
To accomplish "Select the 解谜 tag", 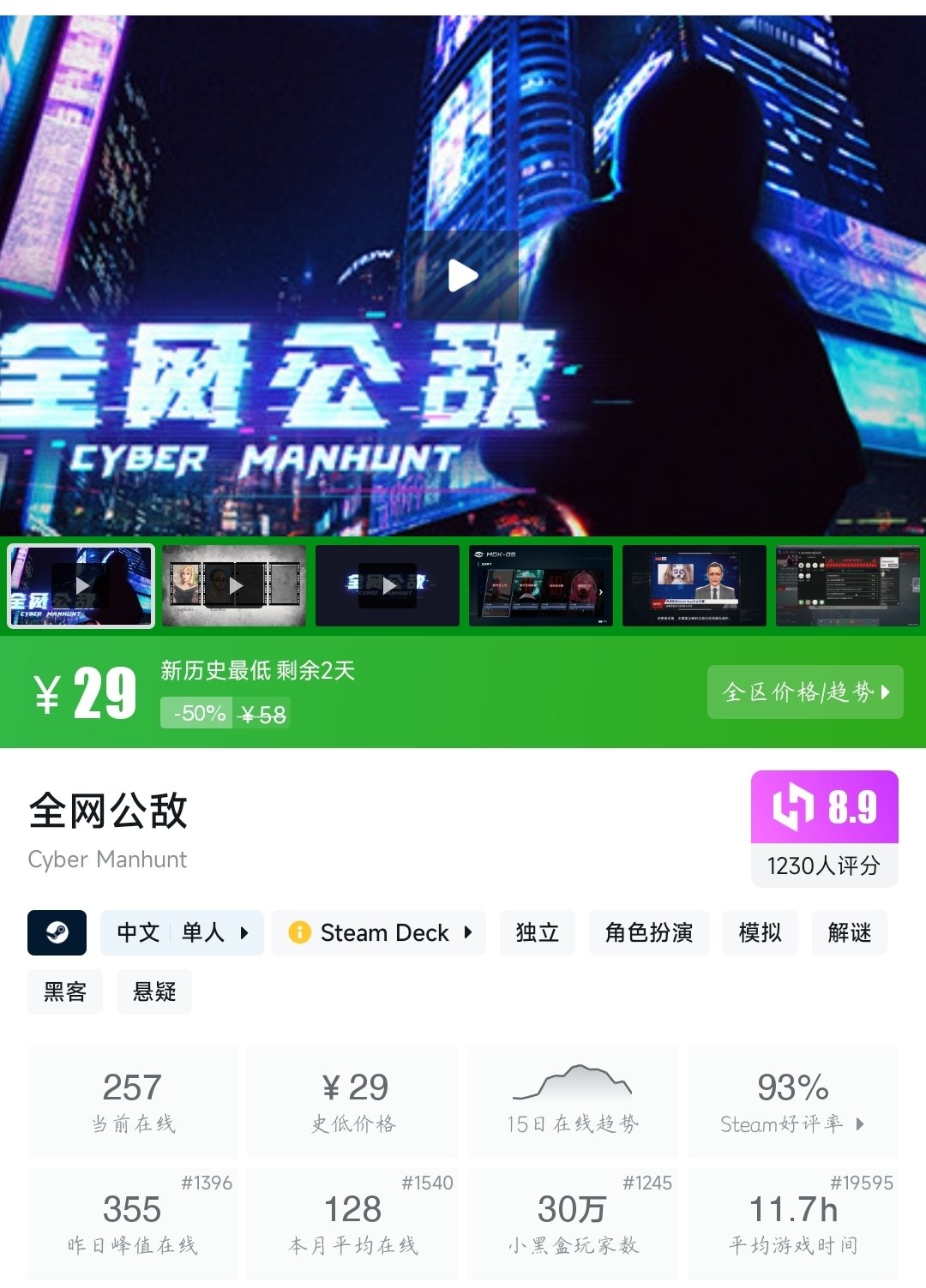I will (x=849, y=932).
